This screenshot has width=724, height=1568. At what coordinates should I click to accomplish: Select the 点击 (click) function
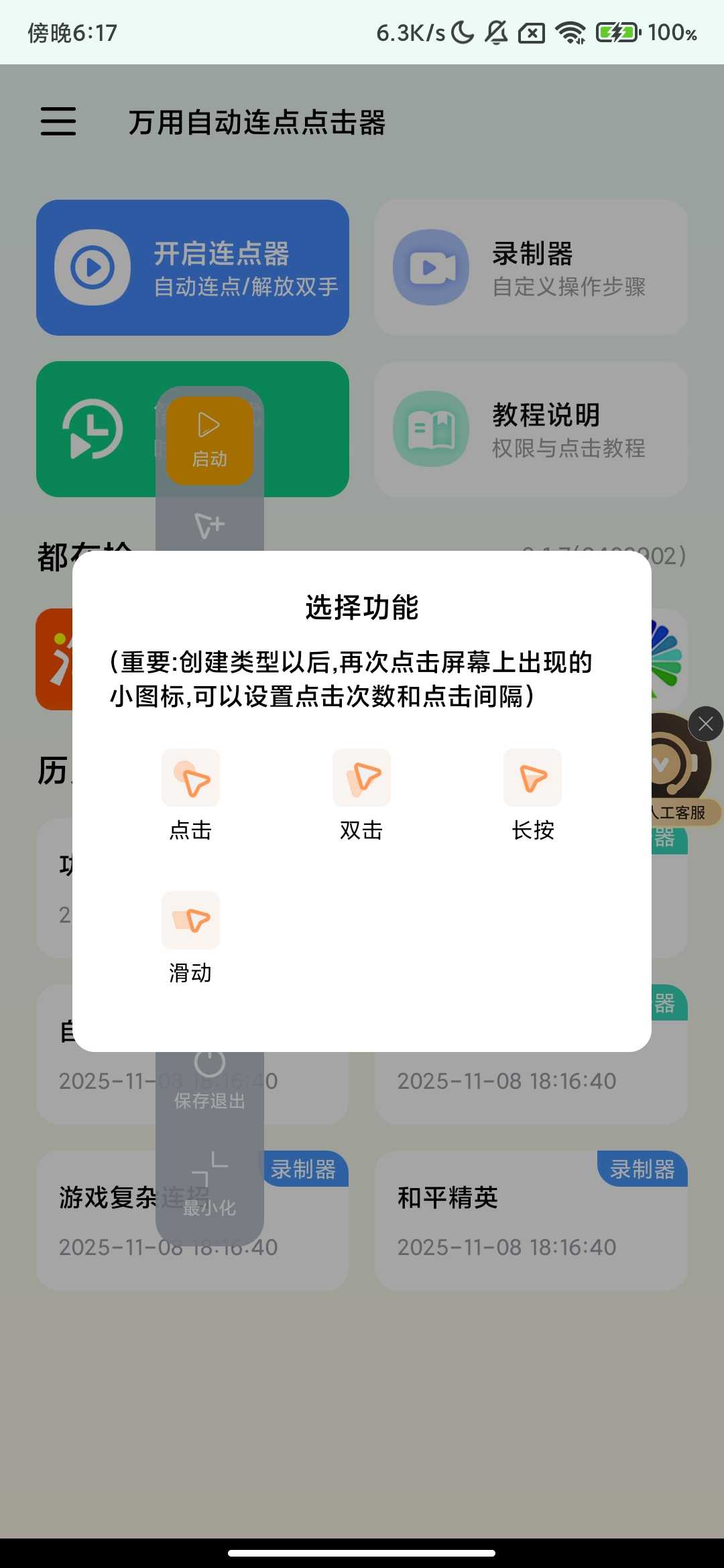pos(190,794)
